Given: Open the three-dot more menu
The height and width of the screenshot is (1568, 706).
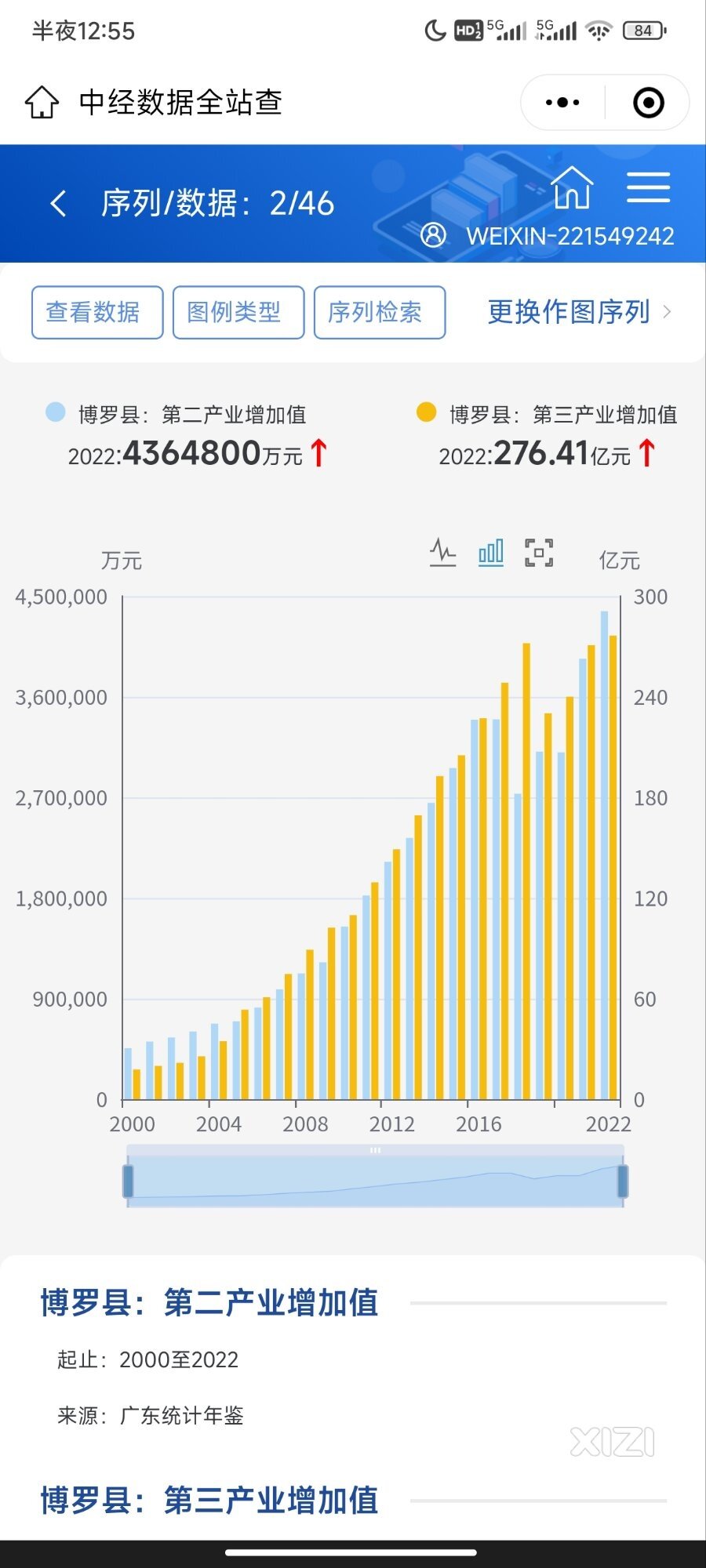Looking at the screenshot, I should [x=562, y=103].
